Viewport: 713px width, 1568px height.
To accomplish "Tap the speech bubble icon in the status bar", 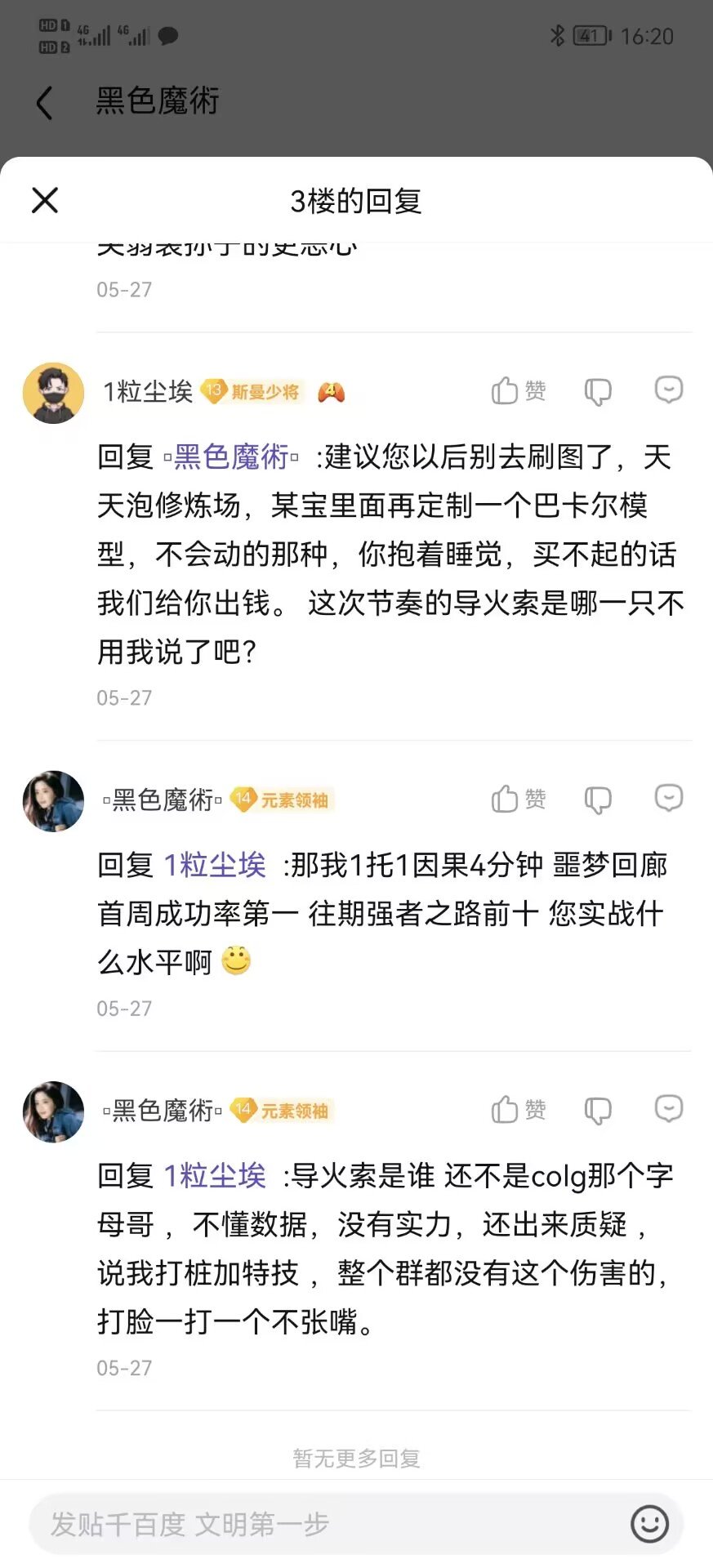I will [167, 36].
